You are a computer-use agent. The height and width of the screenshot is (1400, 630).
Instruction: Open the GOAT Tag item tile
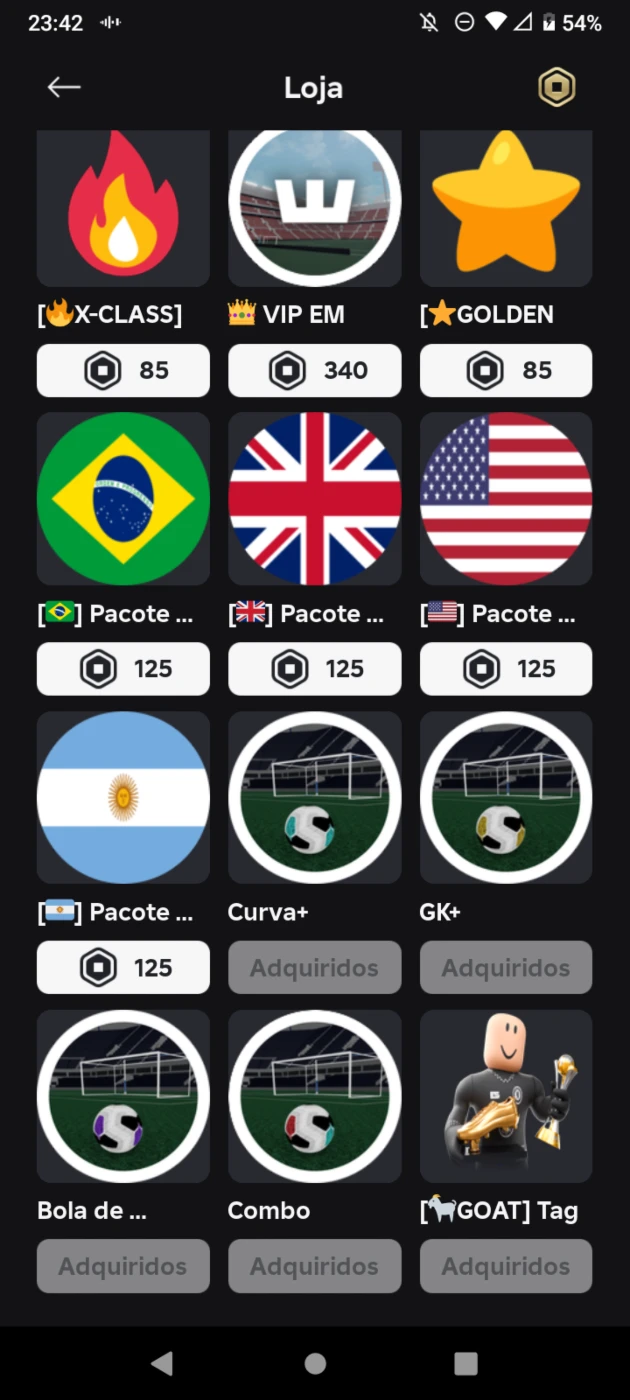click(506, 1096)
